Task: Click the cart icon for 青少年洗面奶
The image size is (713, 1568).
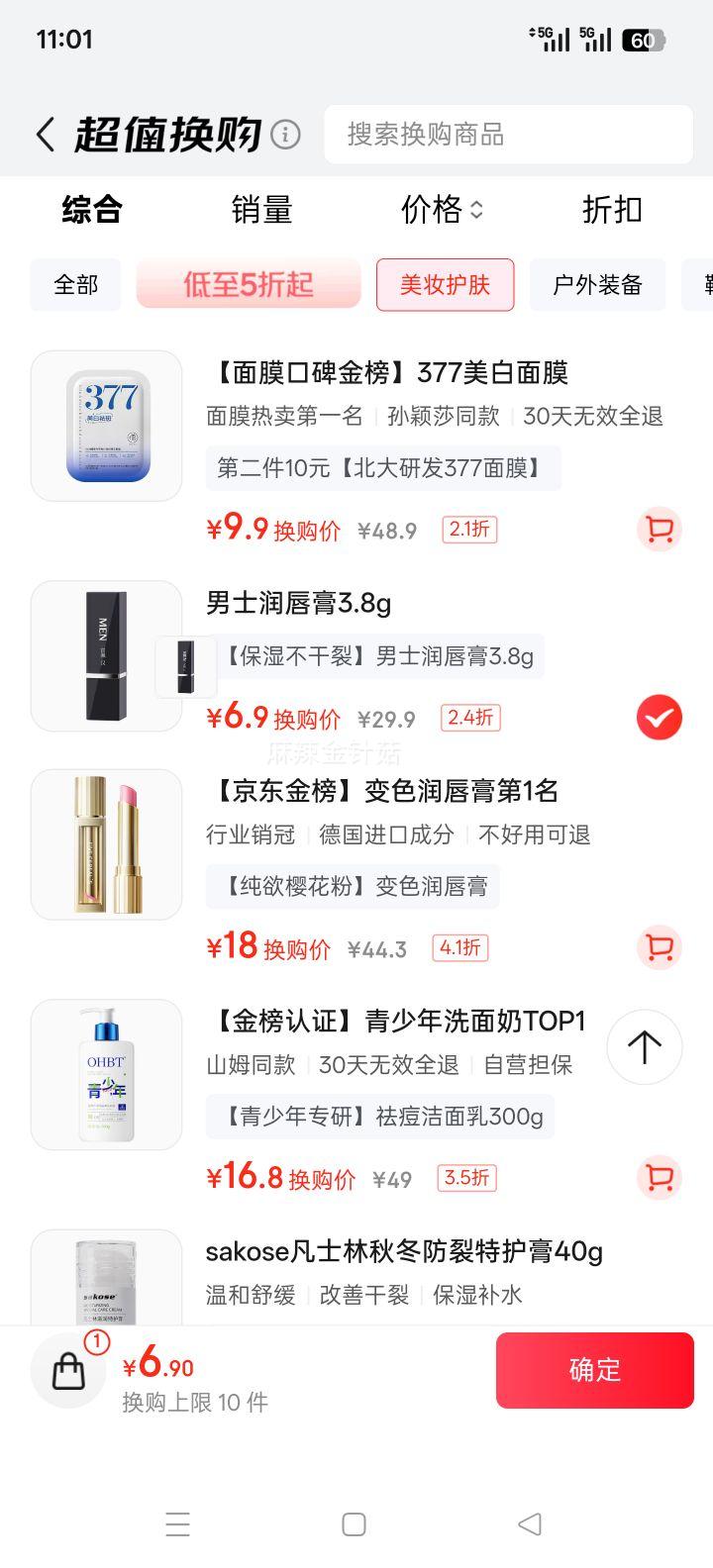Action: click(x=660, y=1178)
